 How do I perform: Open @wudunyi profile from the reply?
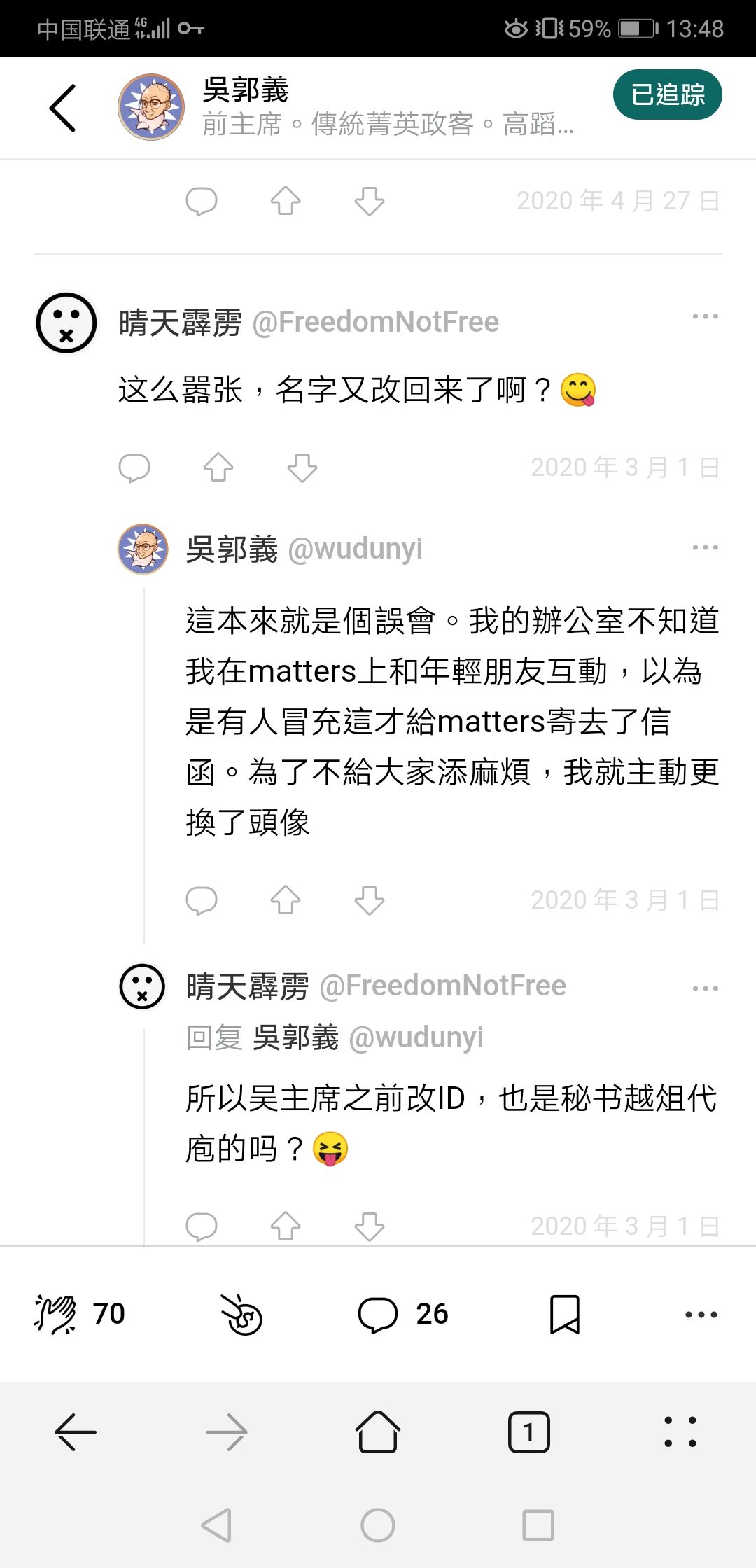[354, 549]
